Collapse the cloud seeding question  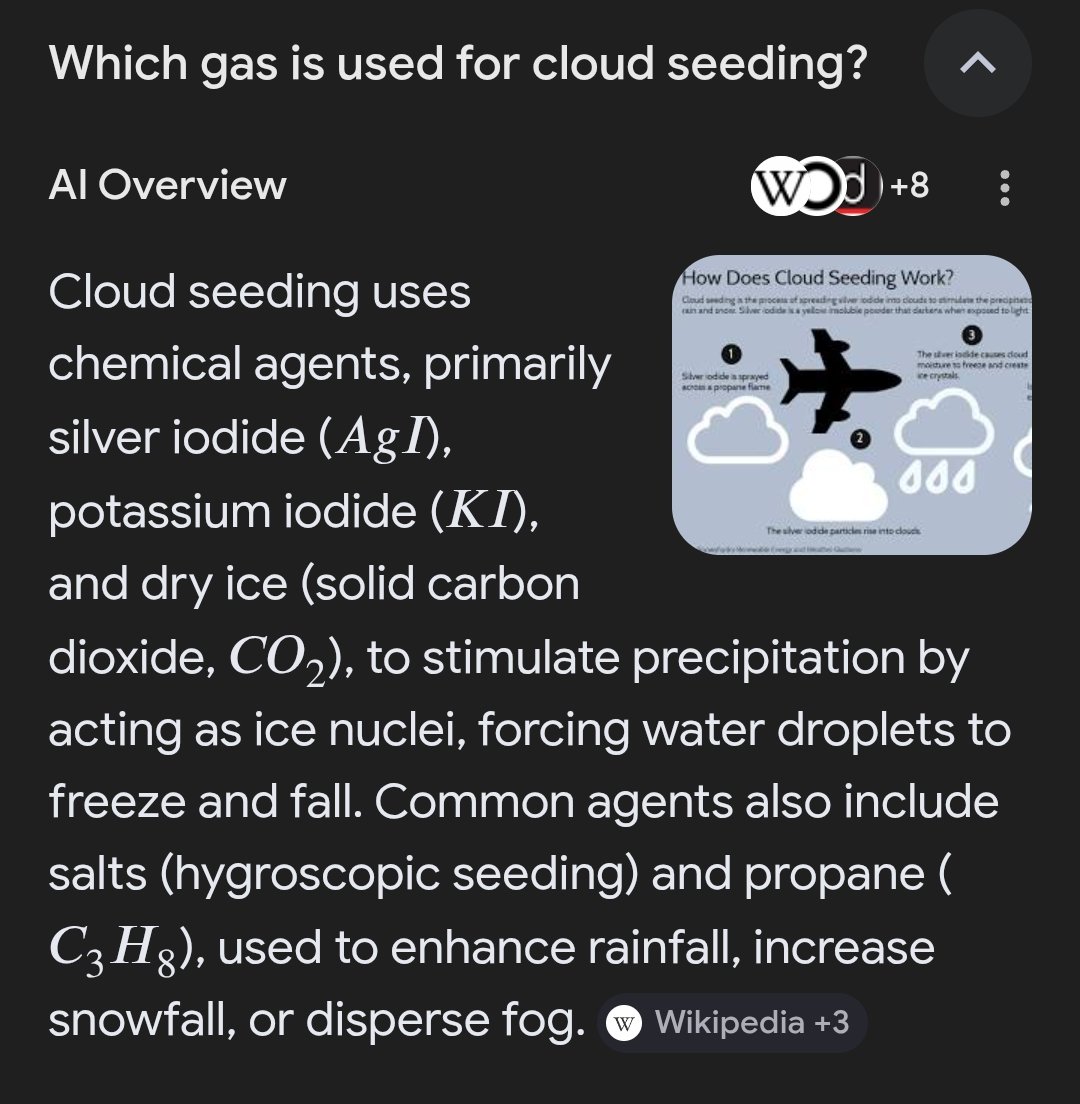tap(977, 64)
